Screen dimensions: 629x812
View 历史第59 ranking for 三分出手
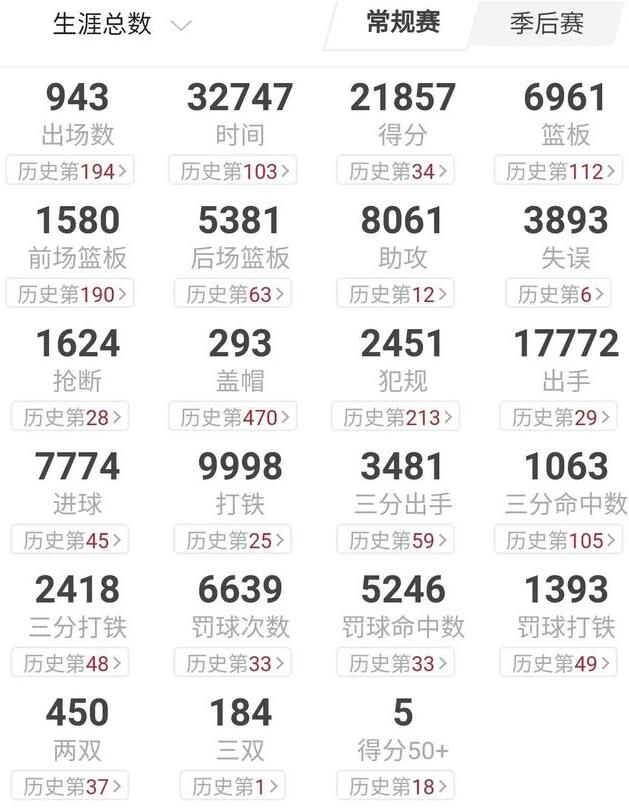(397, 540)
